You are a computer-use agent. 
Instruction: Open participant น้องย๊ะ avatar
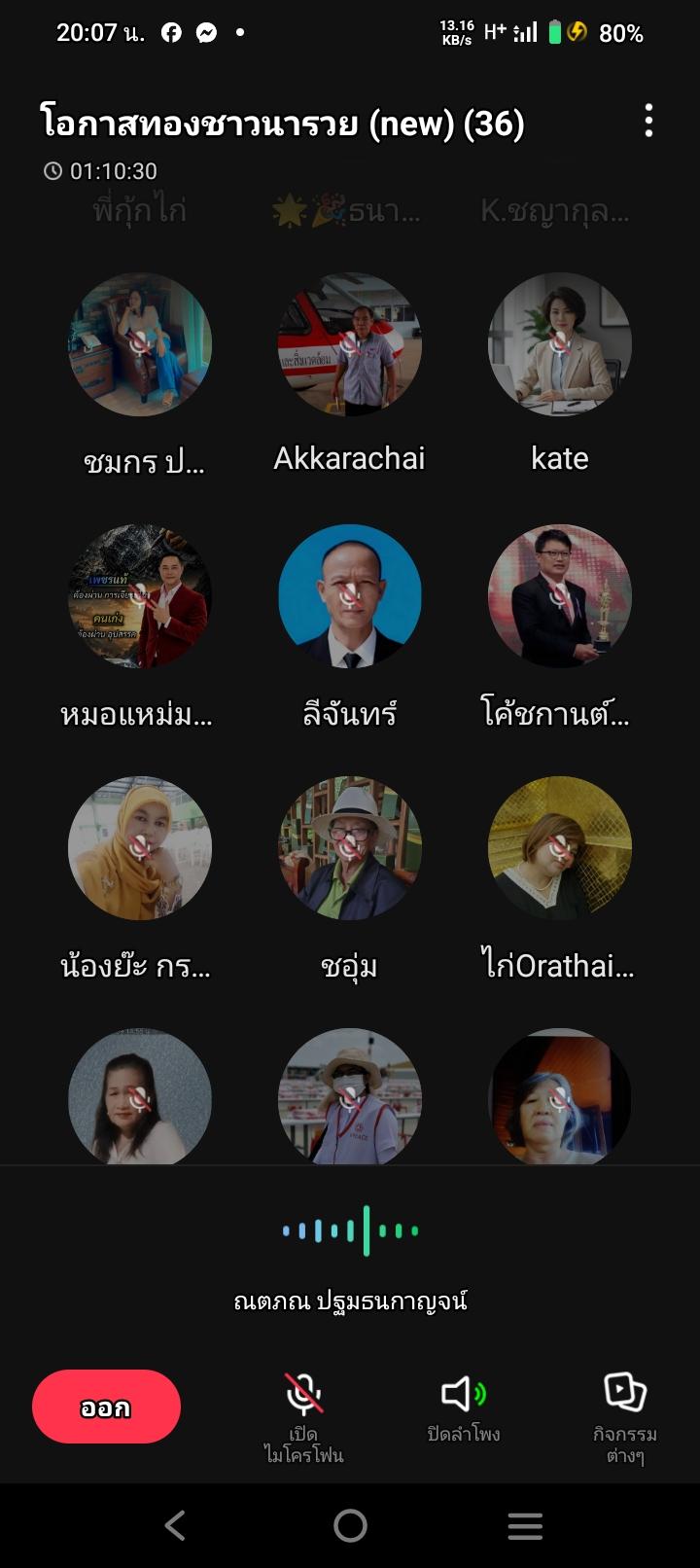pos(140,848)
